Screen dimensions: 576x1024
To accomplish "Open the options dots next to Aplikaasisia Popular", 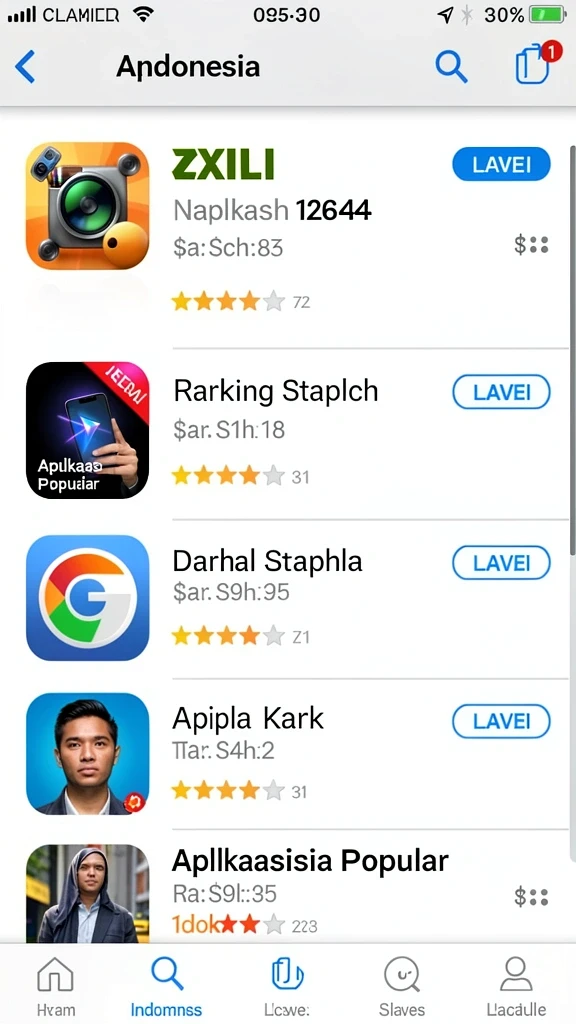I will coord(531,897).
